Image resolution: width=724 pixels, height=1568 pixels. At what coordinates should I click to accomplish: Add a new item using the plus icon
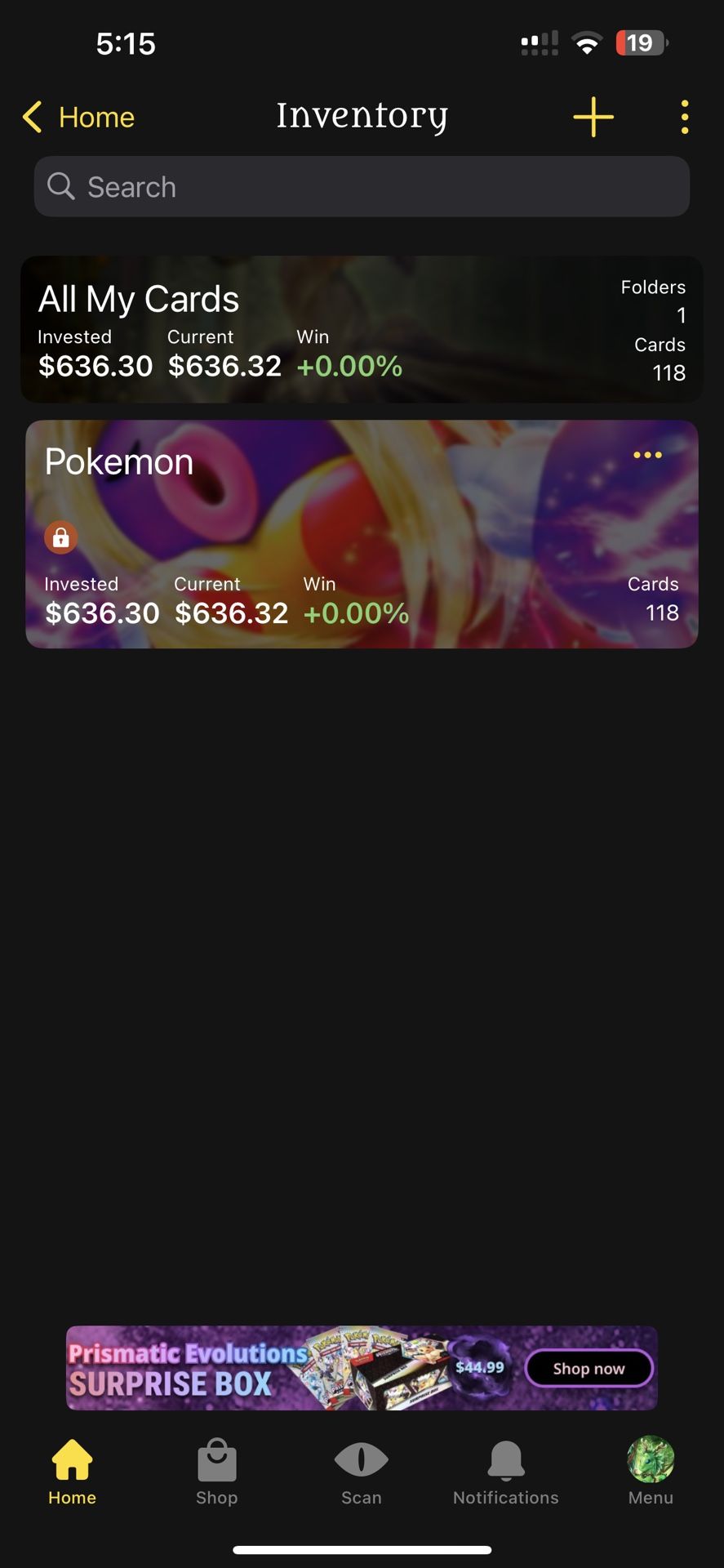click(x=593, y=117)
